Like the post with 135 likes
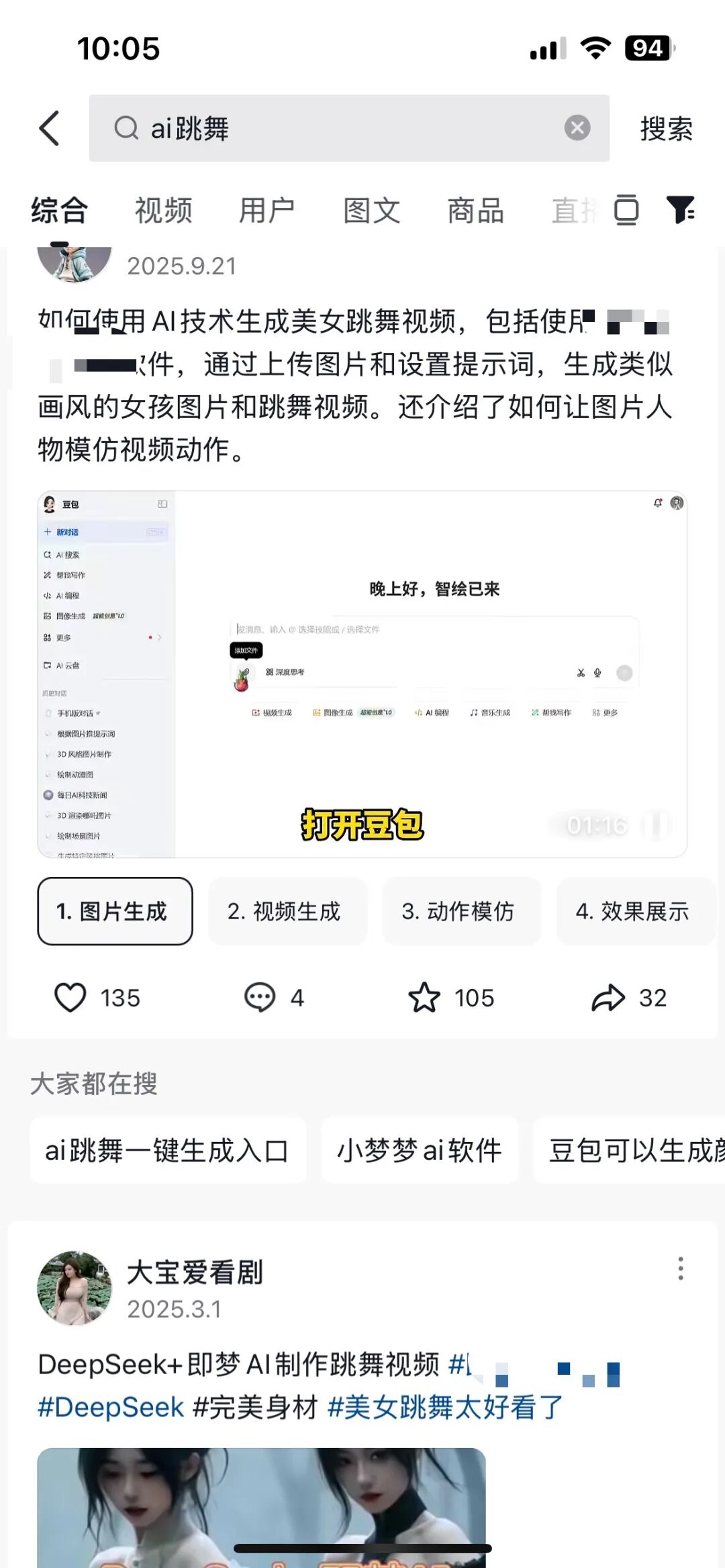The height and width of the screenshot is (1568, 725). [70, 998]
